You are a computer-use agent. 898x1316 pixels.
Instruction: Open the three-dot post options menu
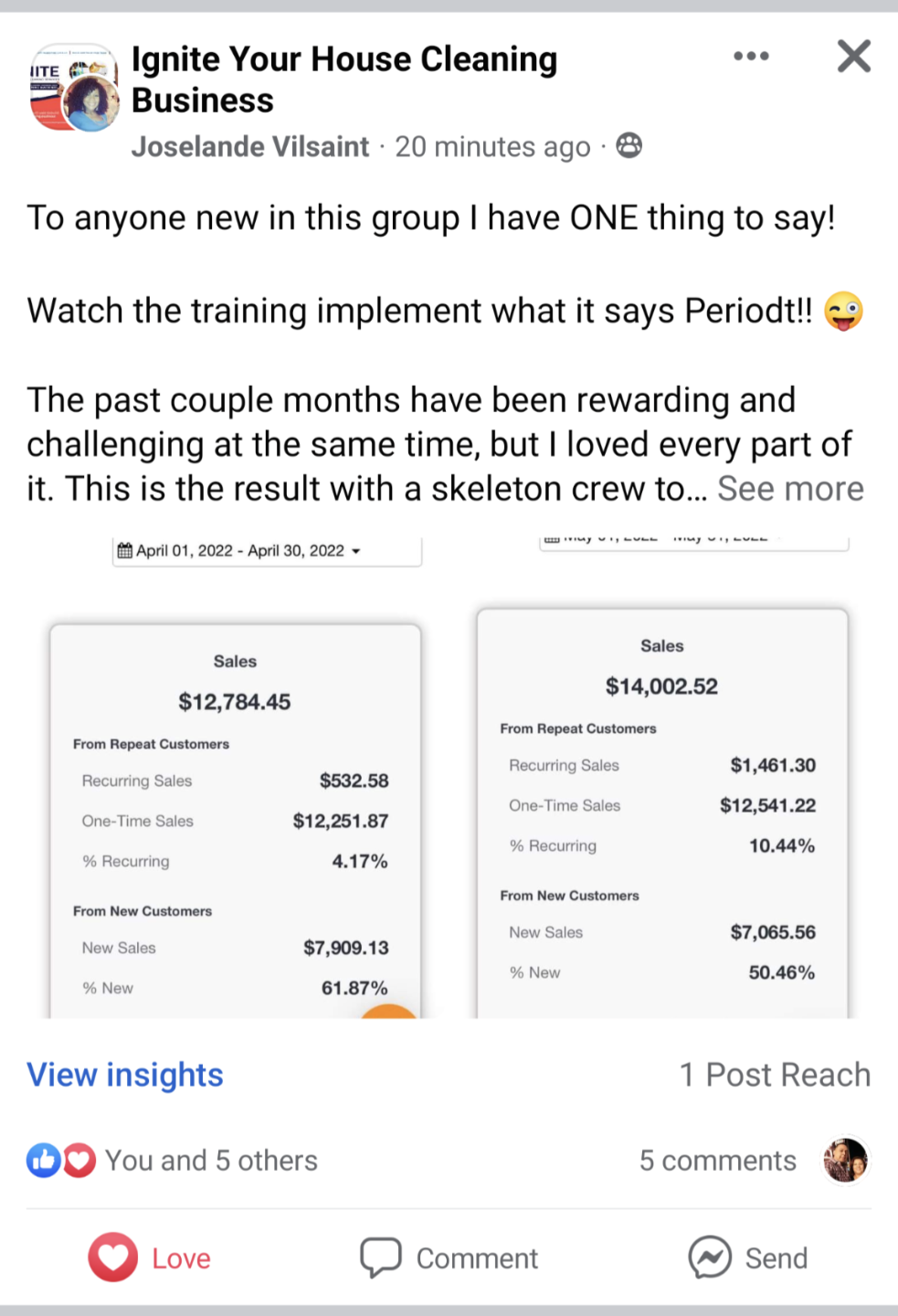point(751,57)
